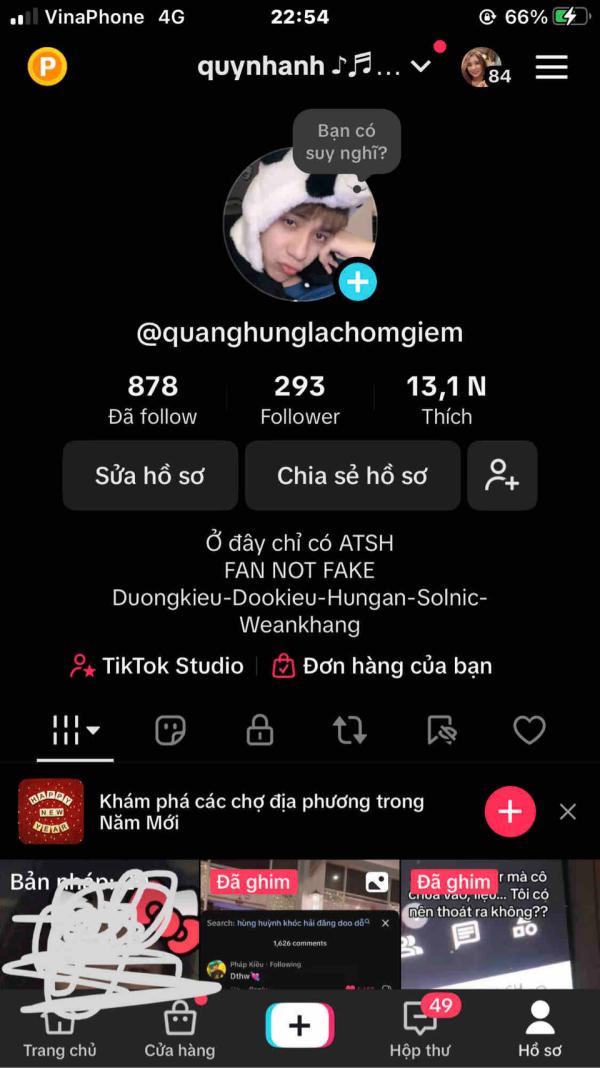600x1068 pixels.
Task: Open the hamburger menu
Action: click(551, 67)
